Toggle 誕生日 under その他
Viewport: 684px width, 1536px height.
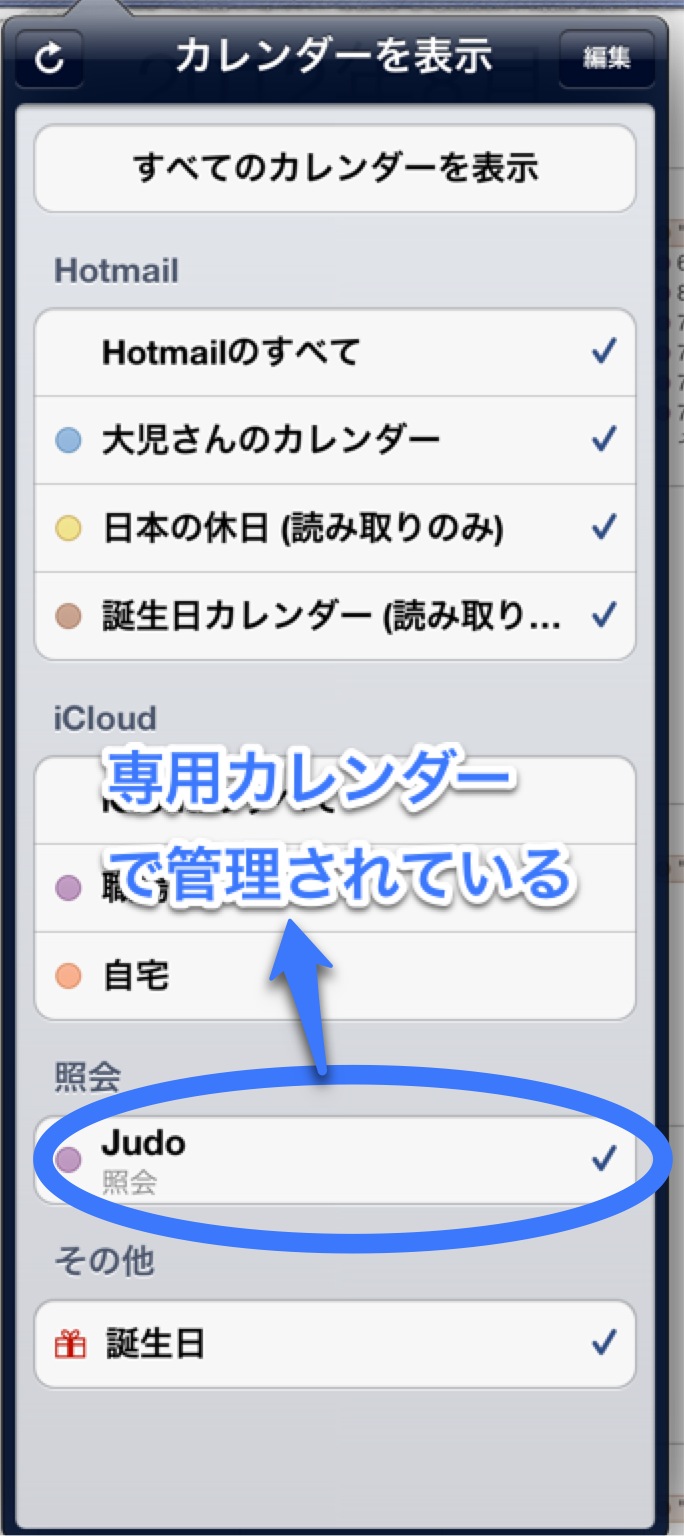[x=335, y=1344]
